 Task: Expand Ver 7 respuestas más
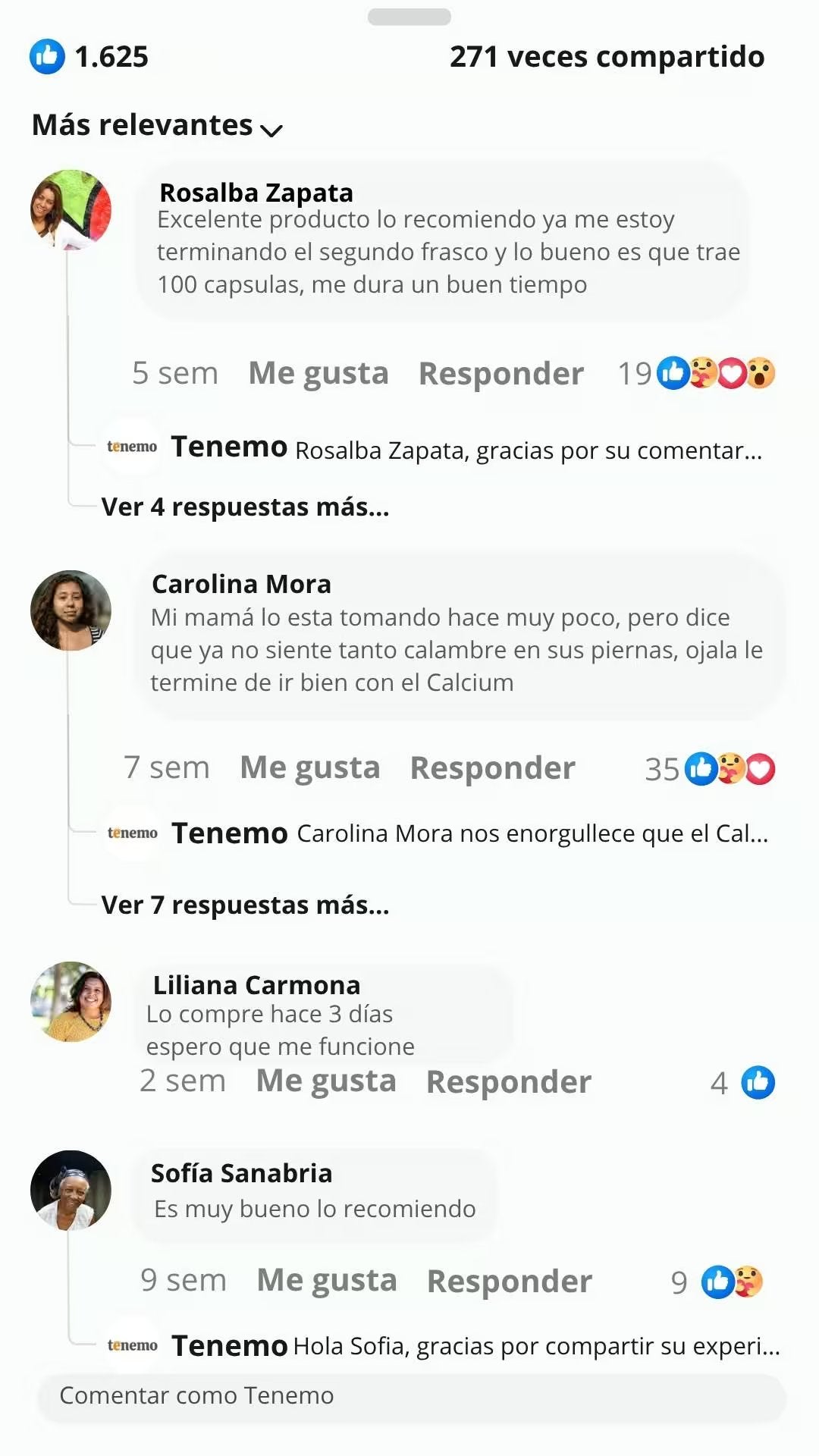click(245, 905)
